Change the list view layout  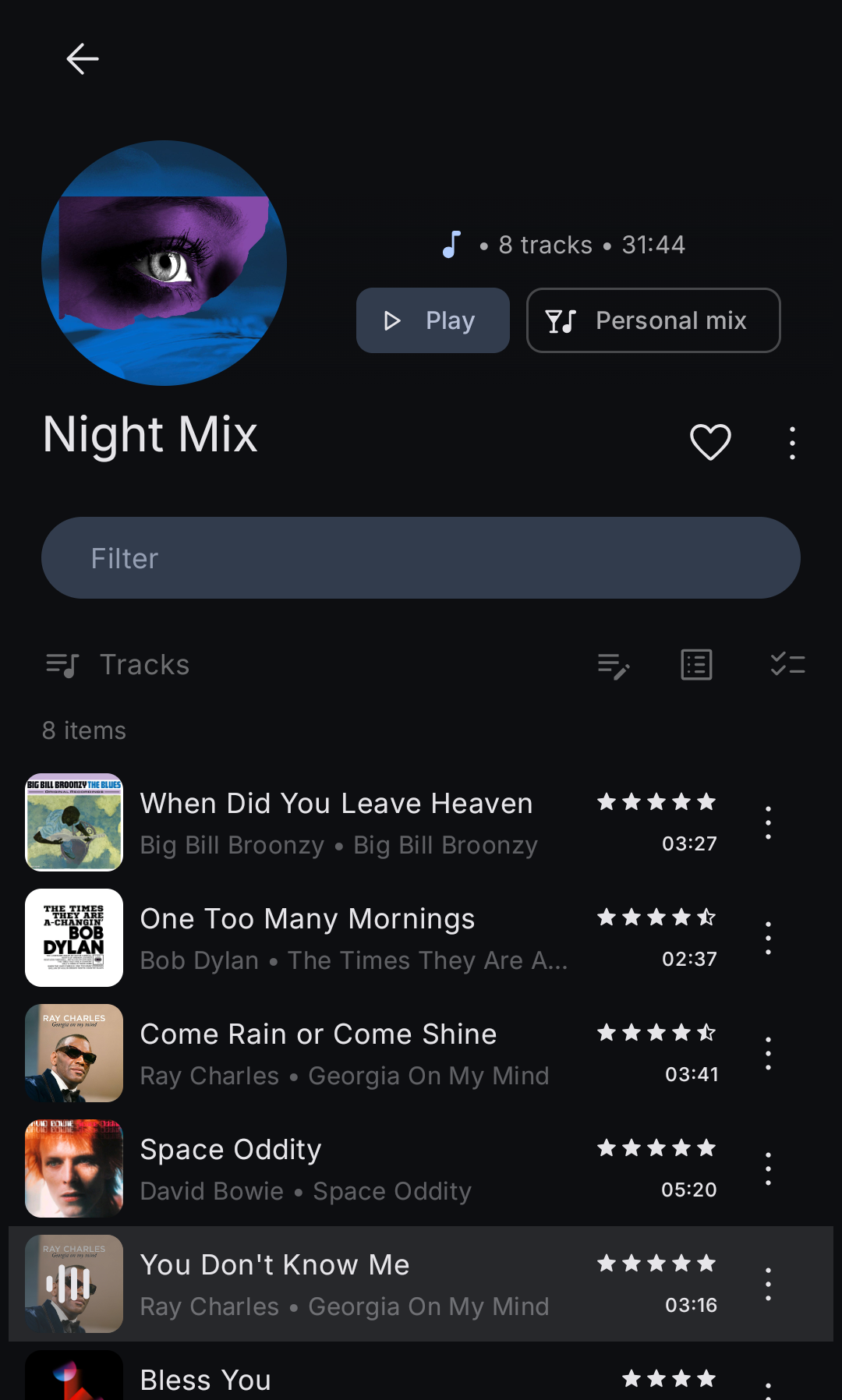click(x=696, y=665)
